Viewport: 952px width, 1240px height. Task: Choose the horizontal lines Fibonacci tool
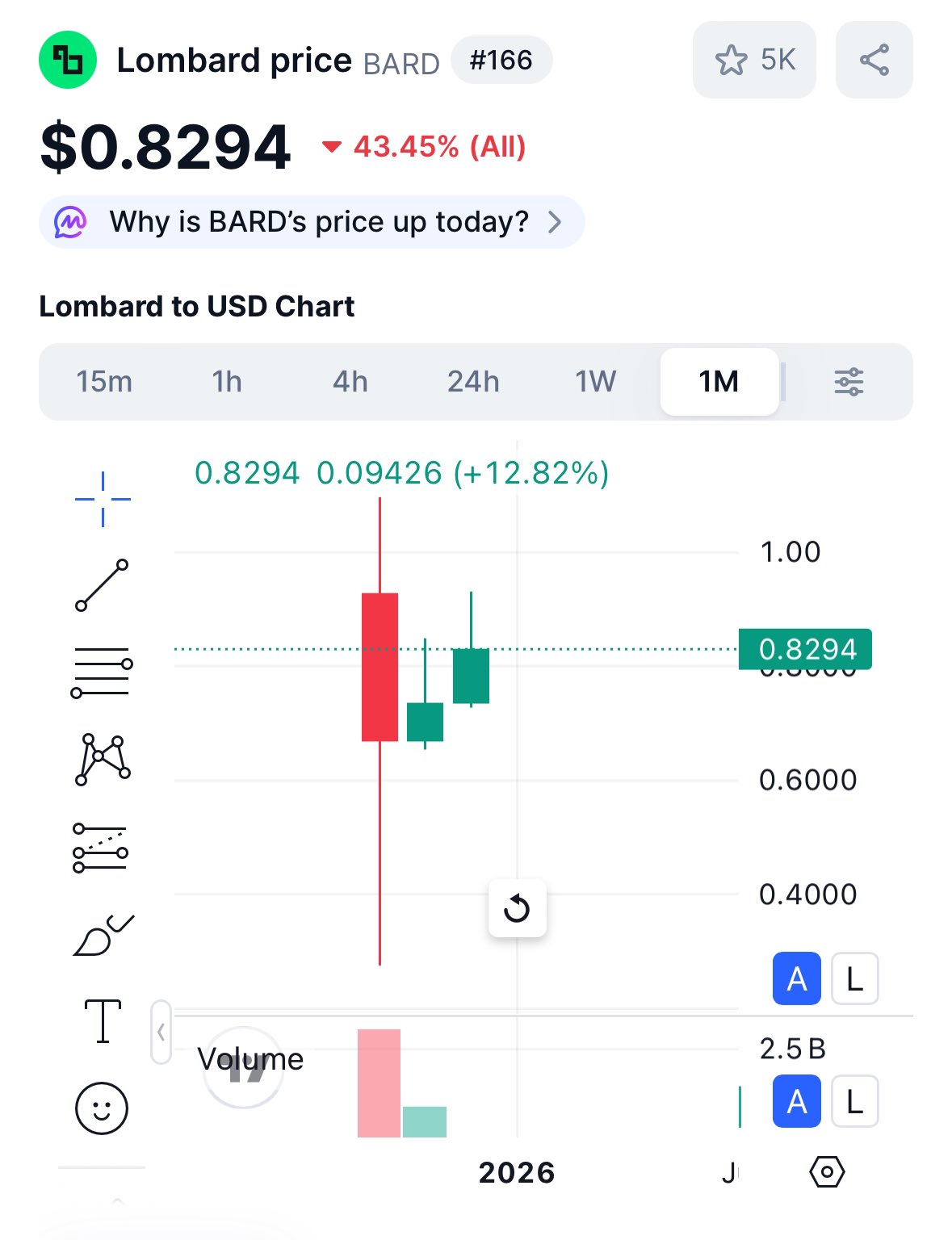tap(103, 672)
